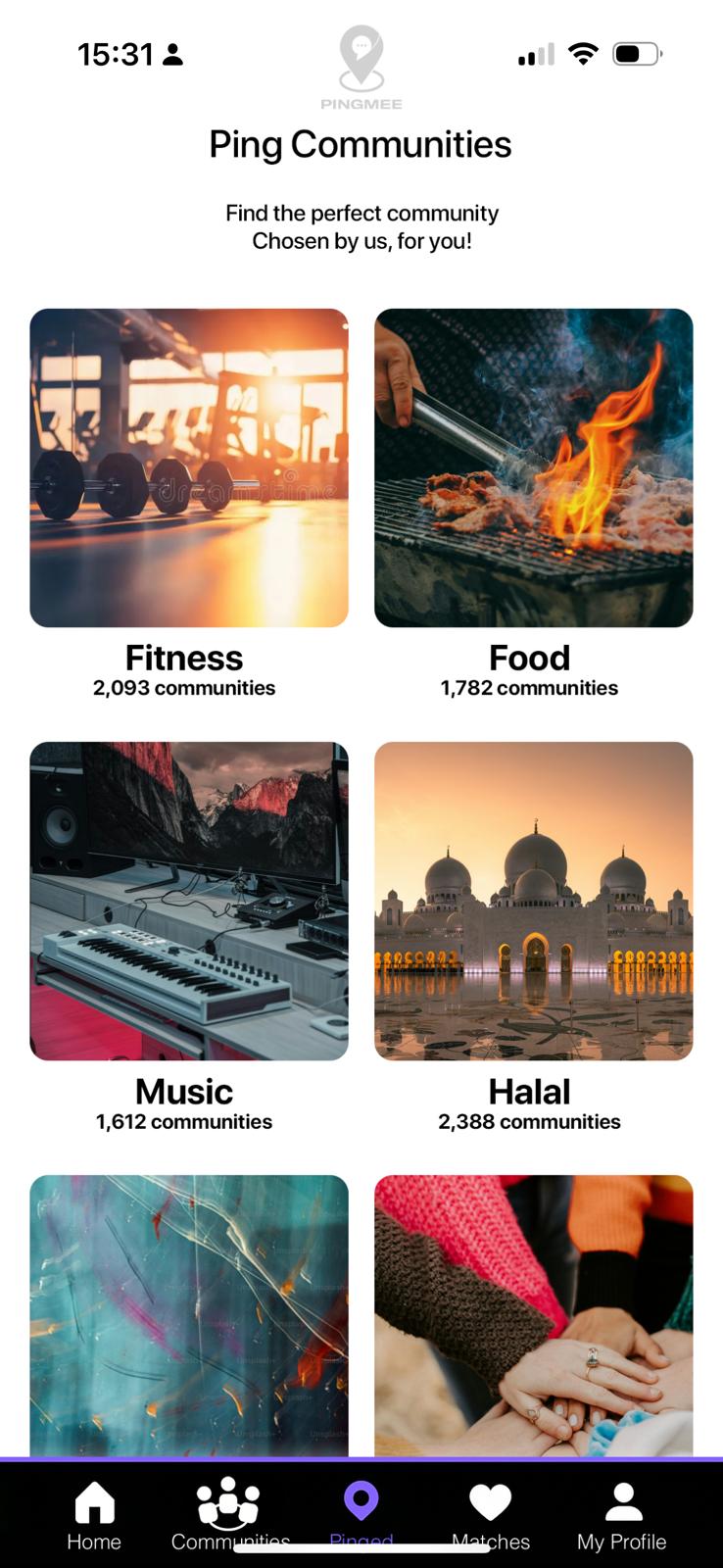This screenshot has height=1568, width=723.
Task: Open the stacked hands photo tile
Action: pos(533,1315)
